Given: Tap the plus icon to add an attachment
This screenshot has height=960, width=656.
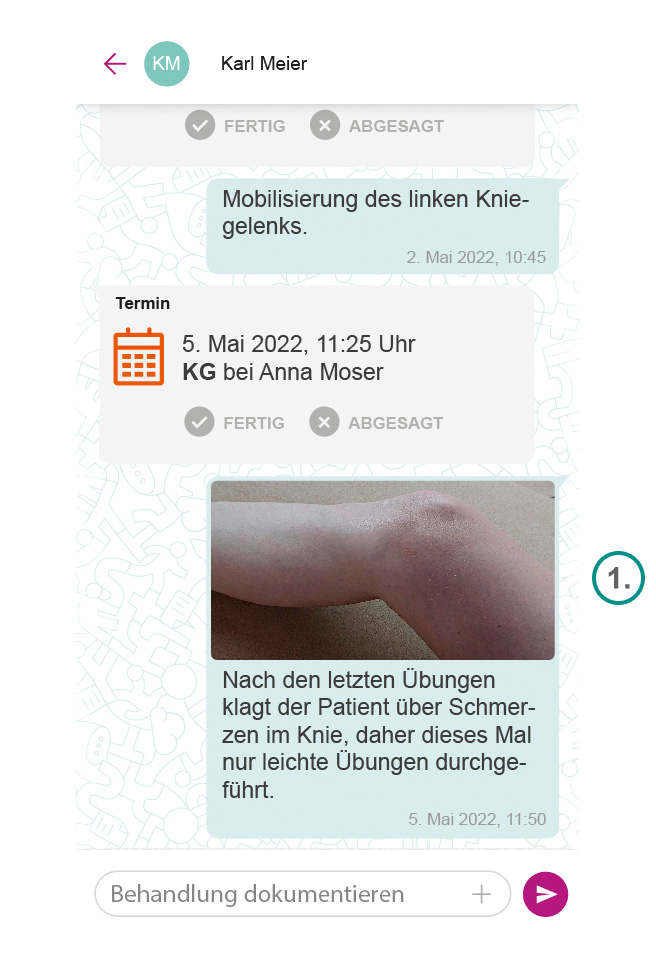Looking at the screenshot, I should 481,894.
